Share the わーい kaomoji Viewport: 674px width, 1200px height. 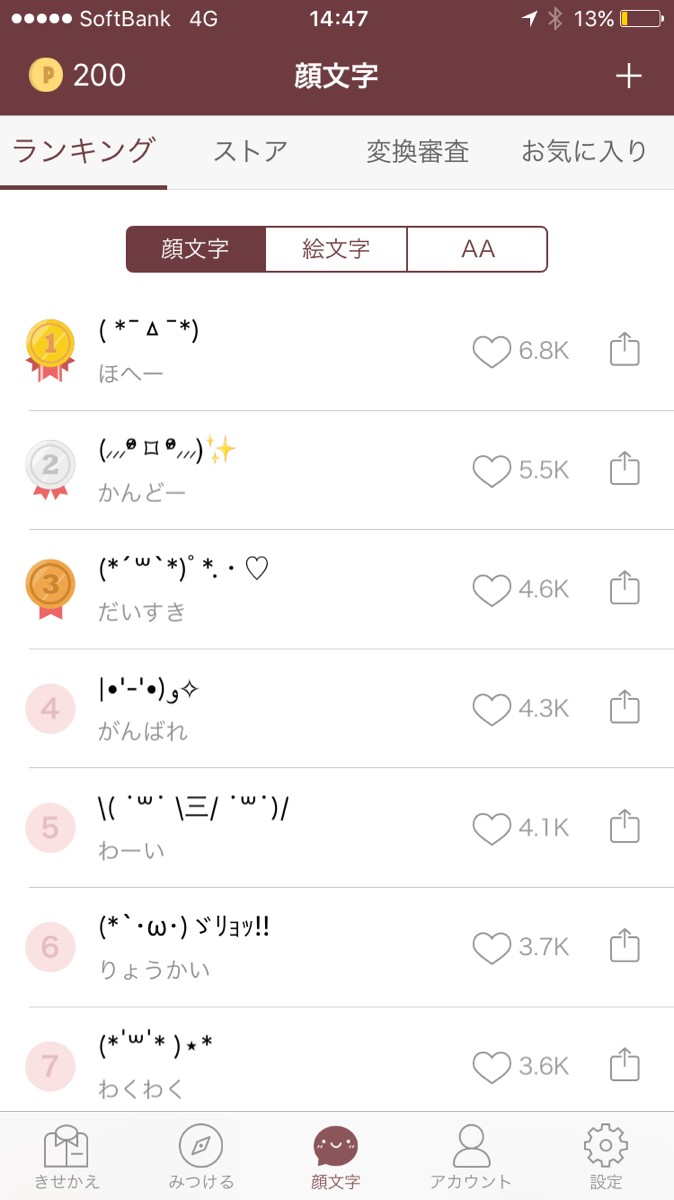click(x=624, y=827)
